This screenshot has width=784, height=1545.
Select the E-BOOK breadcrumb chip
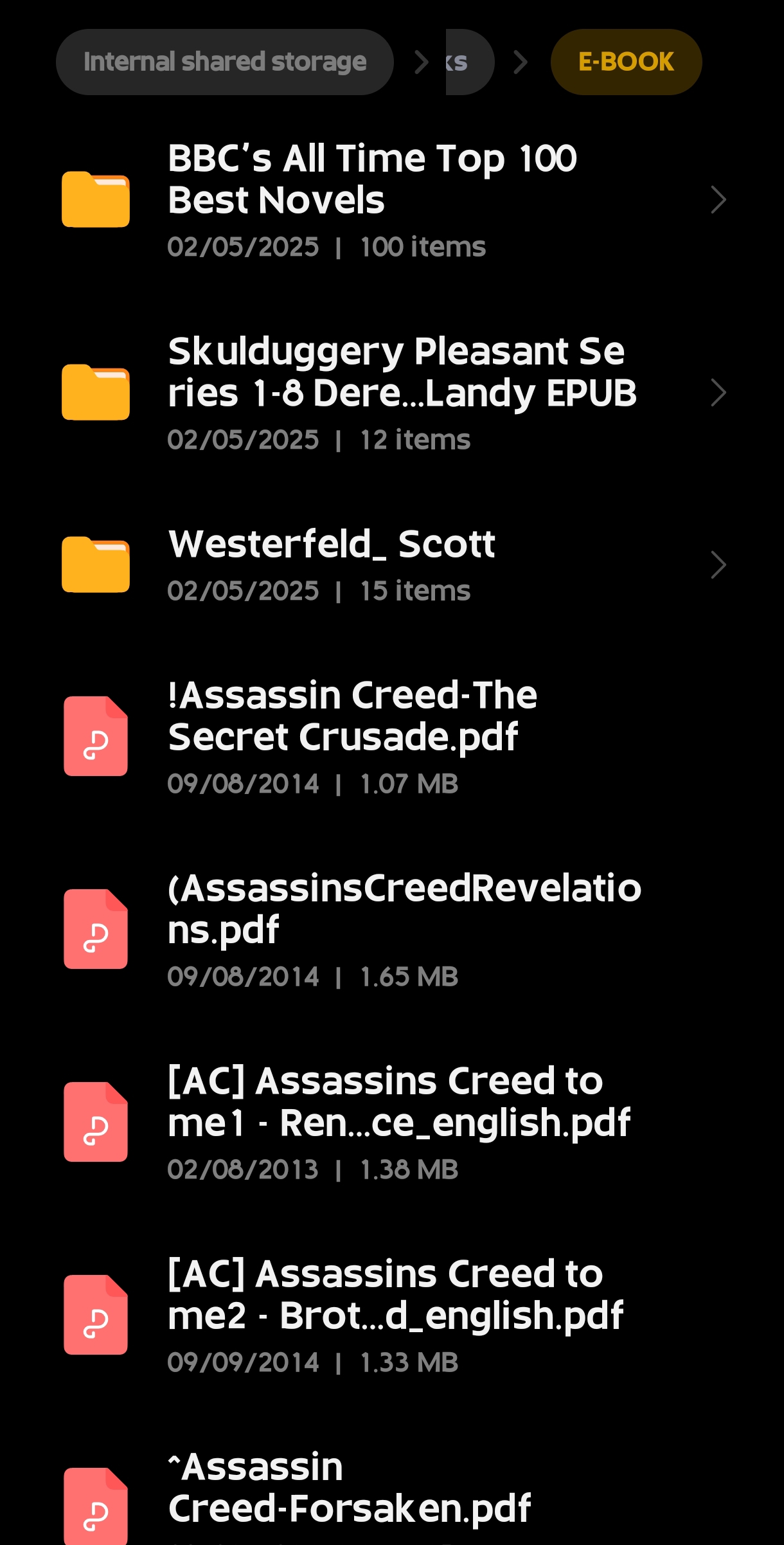pyautogui.click(x=625, y=62)
